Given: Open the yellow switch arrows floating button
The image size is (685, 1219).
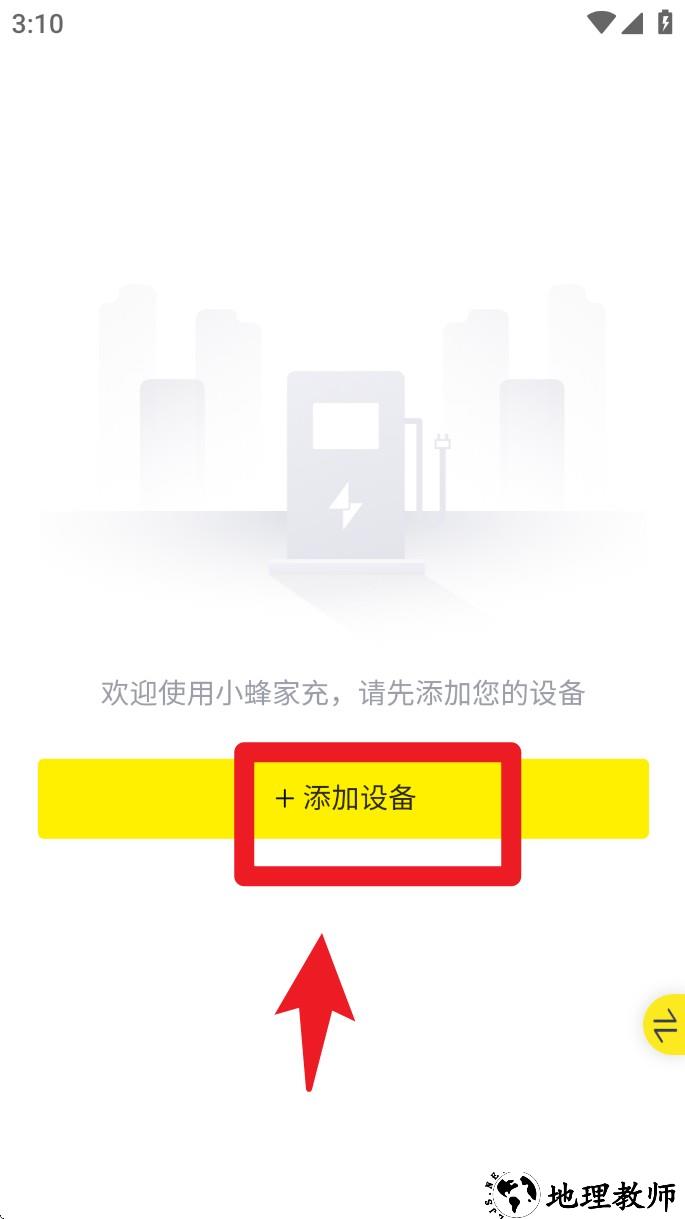Looking at the screenshot, I should click(665, 1025).
